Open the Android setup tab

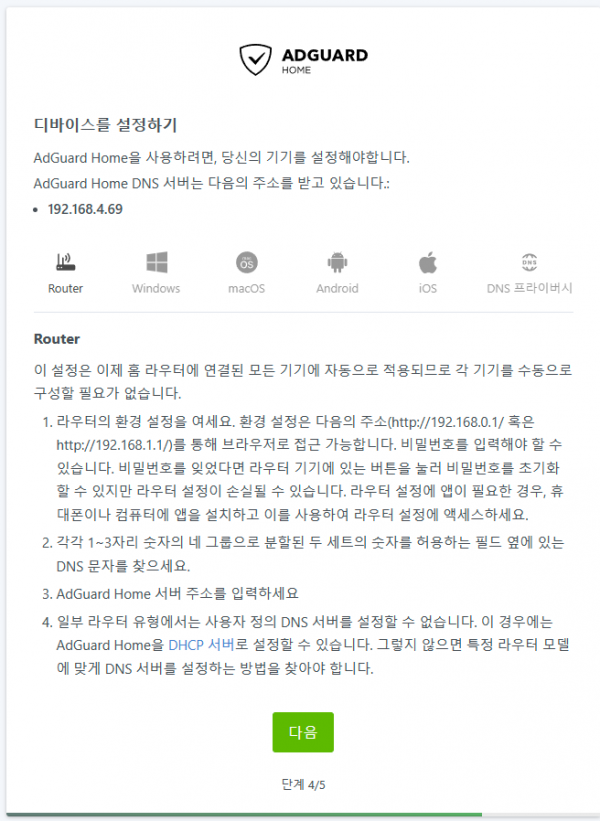click(x=337, y=273)
